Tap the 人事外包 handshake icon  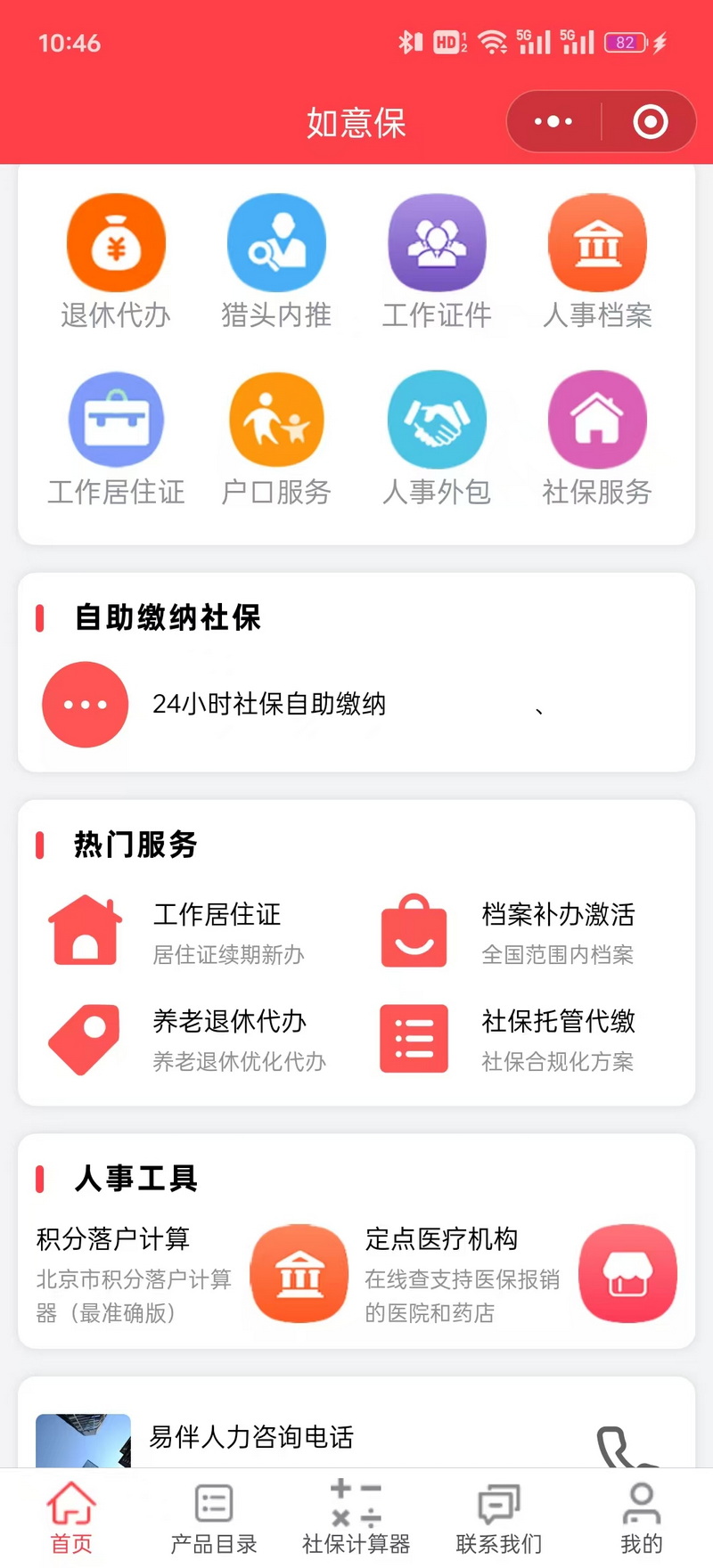pos(437,419)
